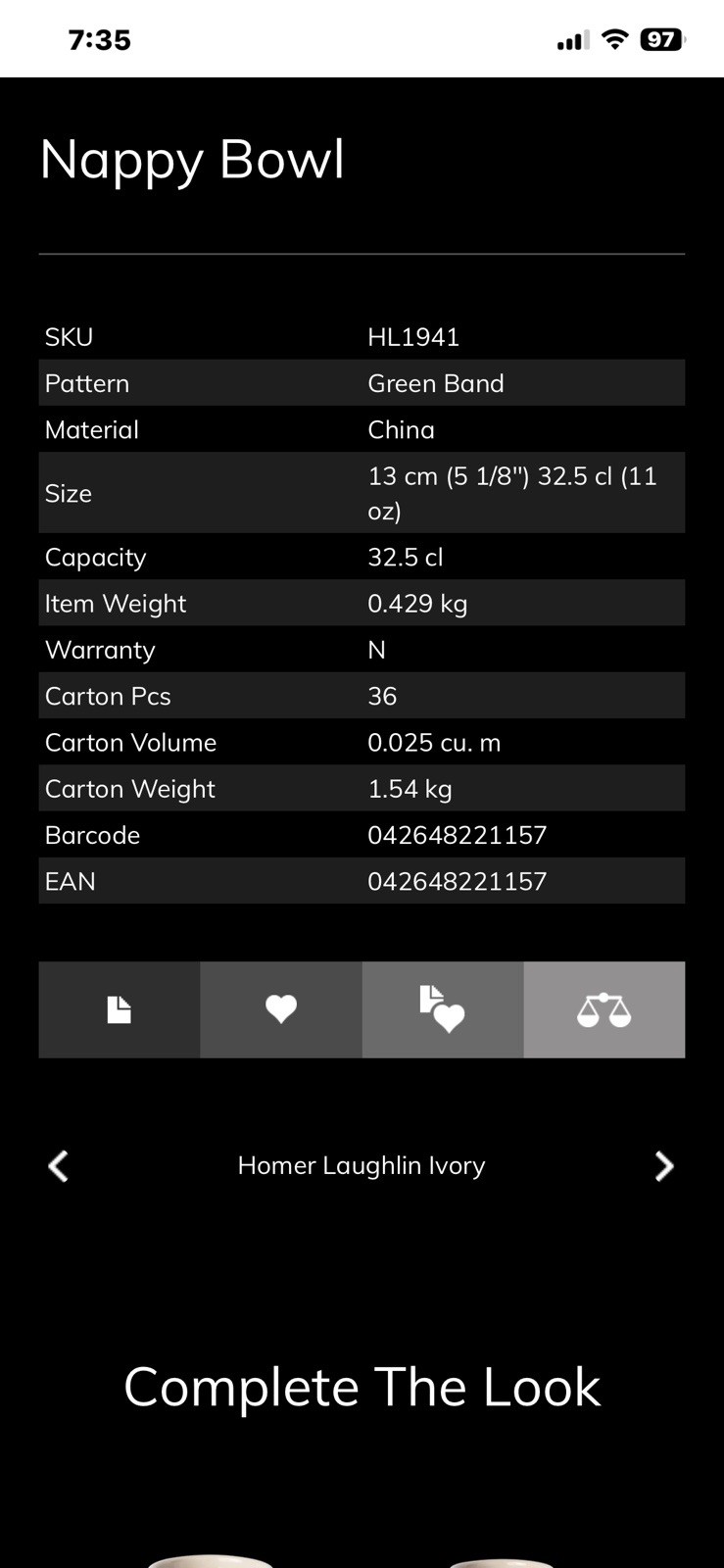Open the Homer Laughlin Ivory collection
Screen dimensions: 724x1568
(x=362, y=1166)
